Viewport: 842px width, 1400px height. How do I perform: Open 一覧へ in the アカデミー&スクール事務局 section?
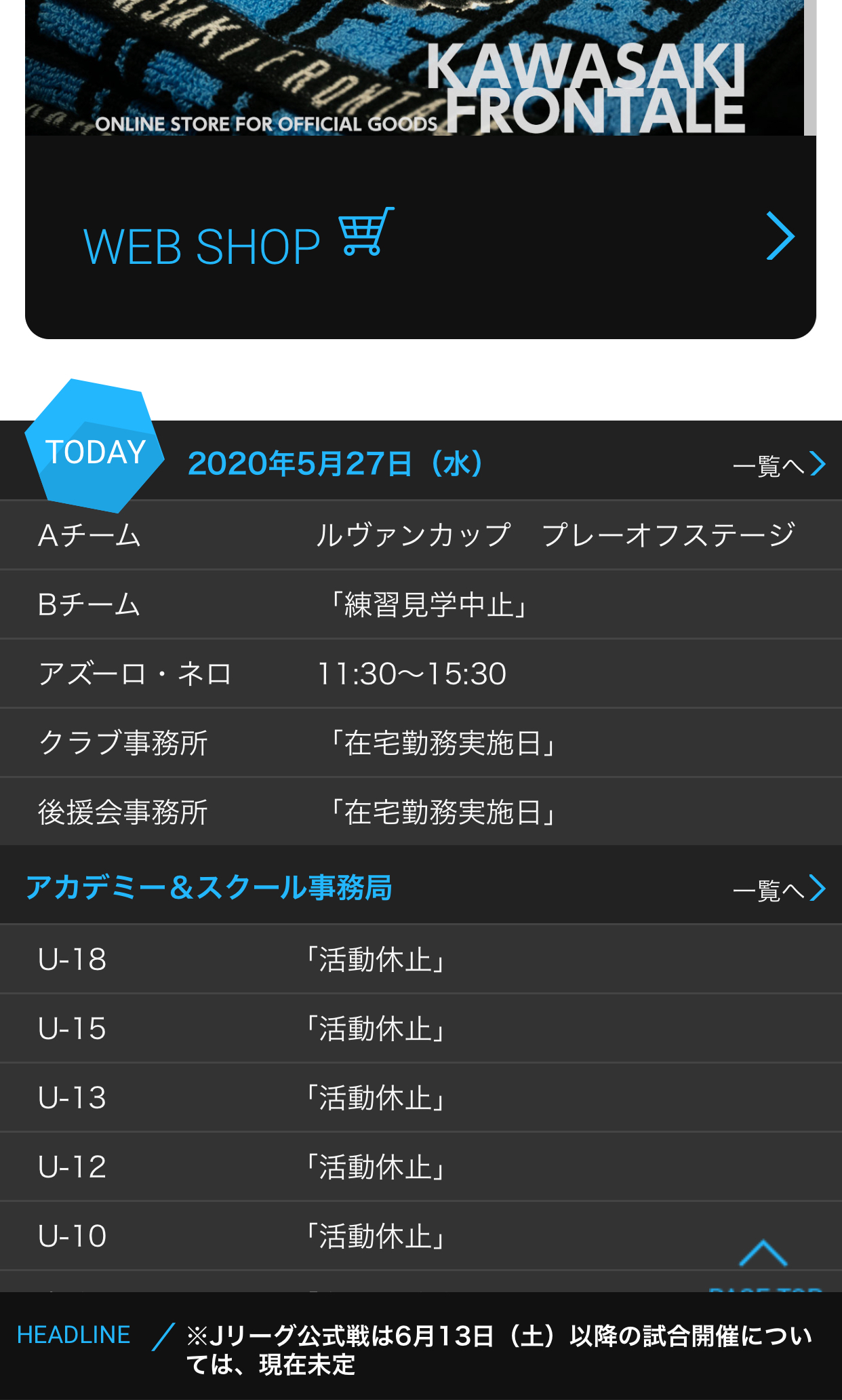pyautogui.click(x=780, y=889)
